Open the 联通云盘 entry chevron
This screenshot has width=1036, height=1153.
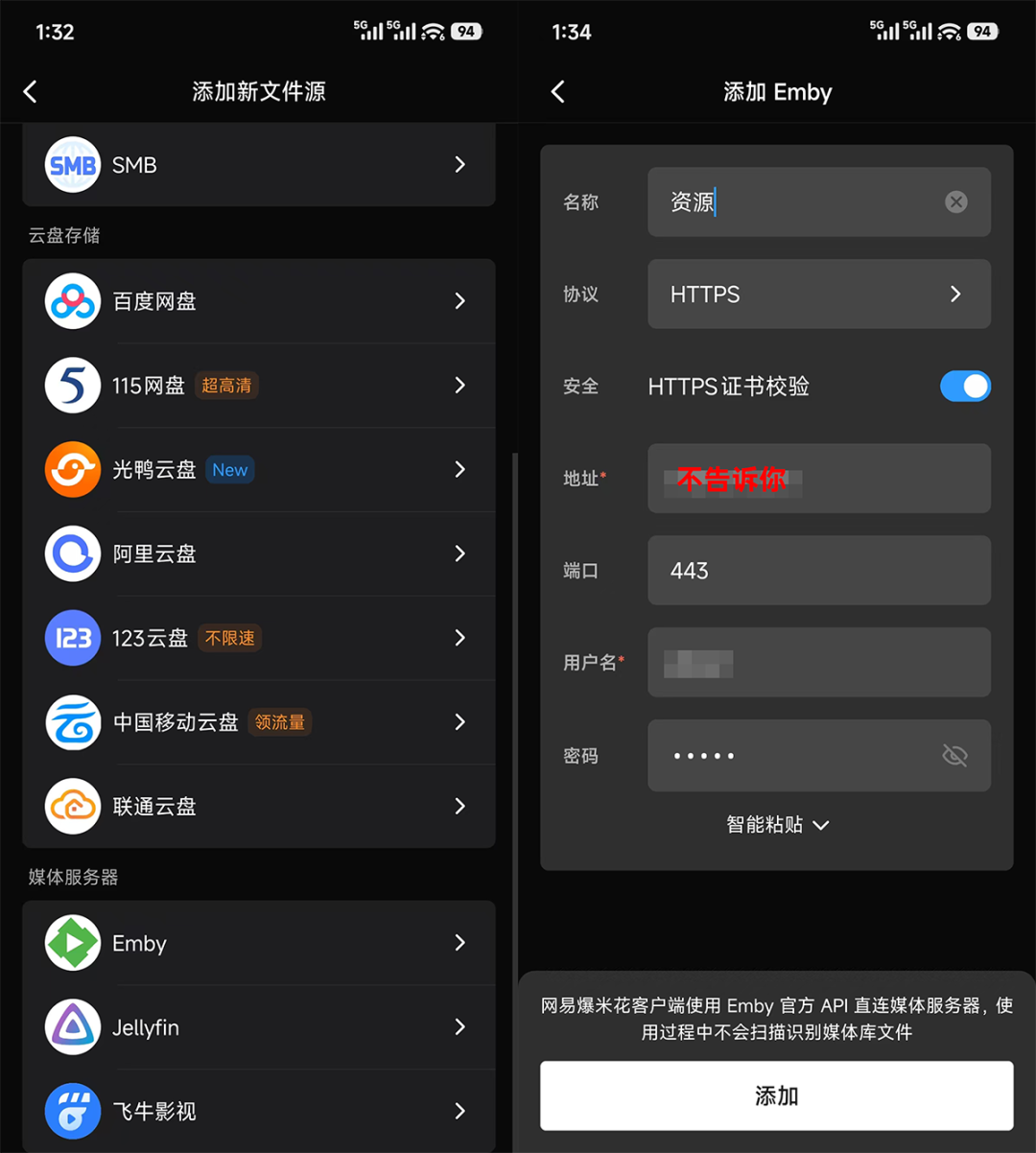point(459,806)
